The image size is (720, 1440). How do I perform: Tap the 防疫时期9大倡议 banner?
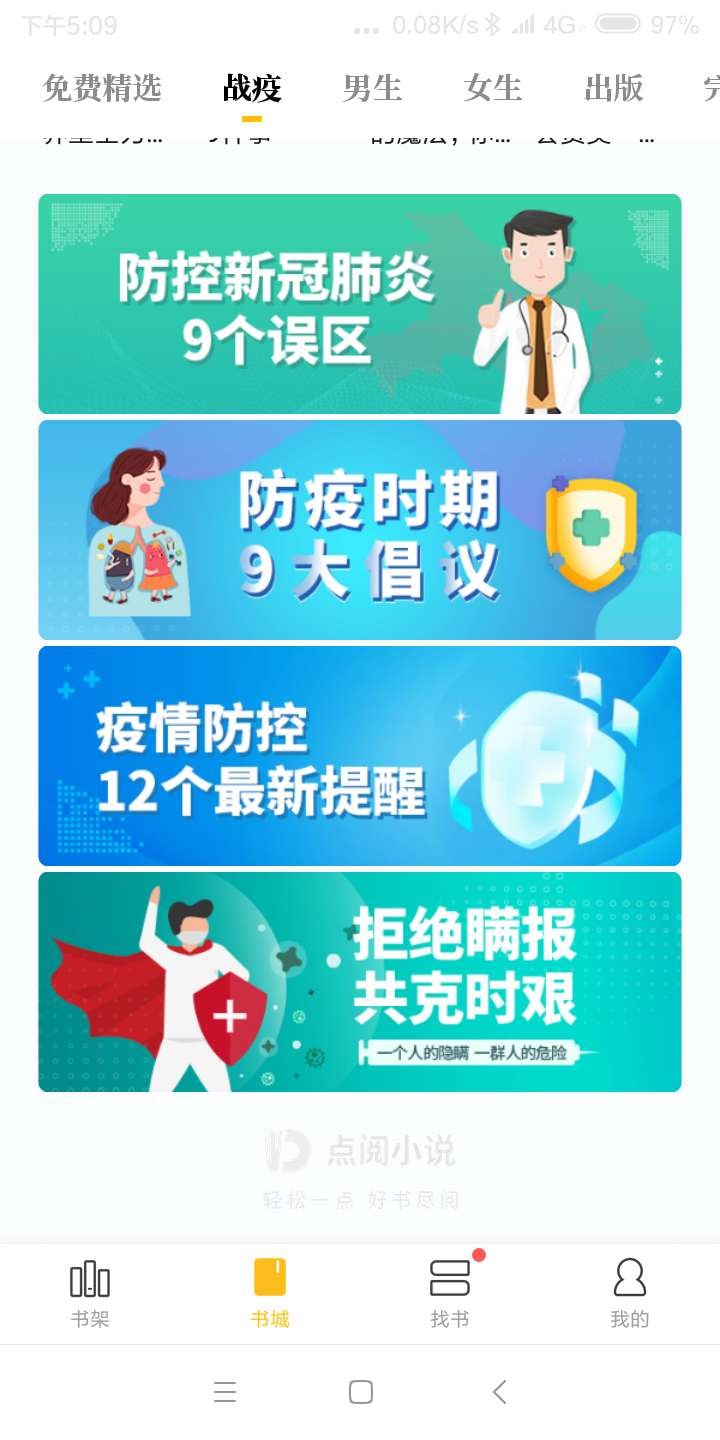click(360, 529)
